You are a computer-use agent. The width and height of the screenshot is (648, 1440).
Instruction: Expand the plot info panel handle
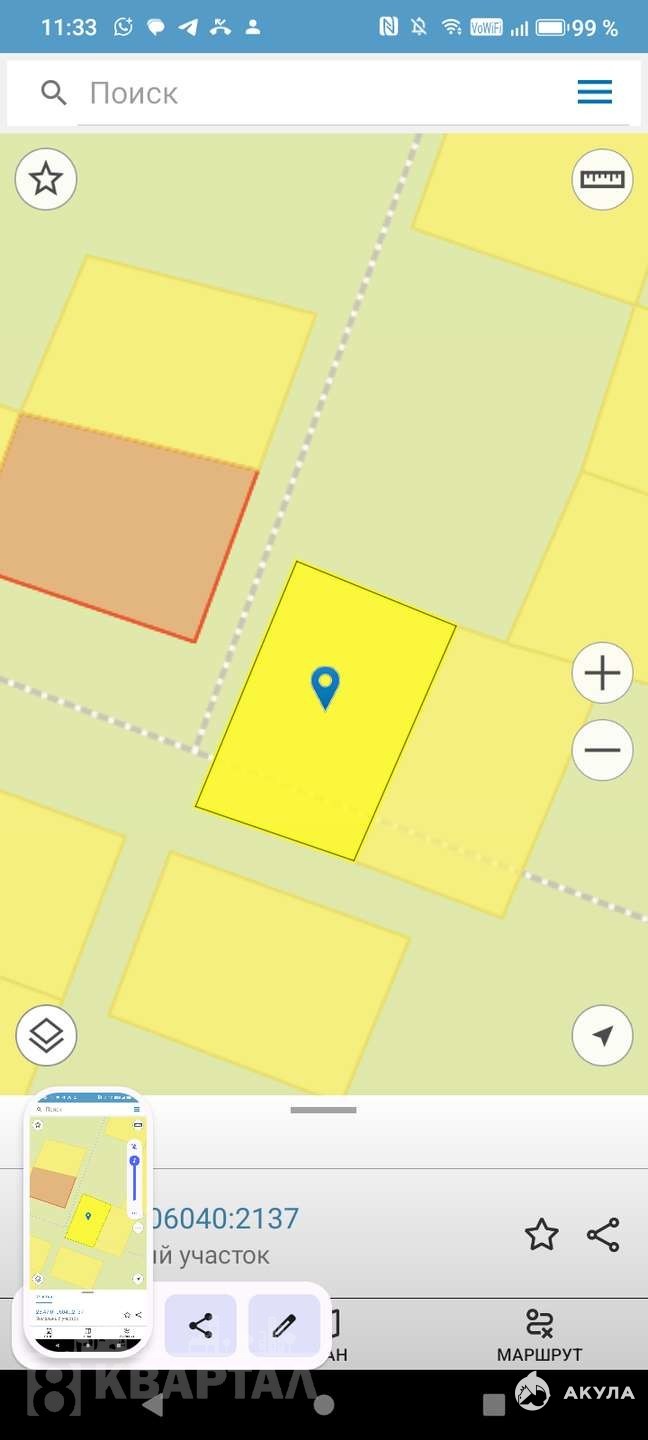click(323, 1110)
